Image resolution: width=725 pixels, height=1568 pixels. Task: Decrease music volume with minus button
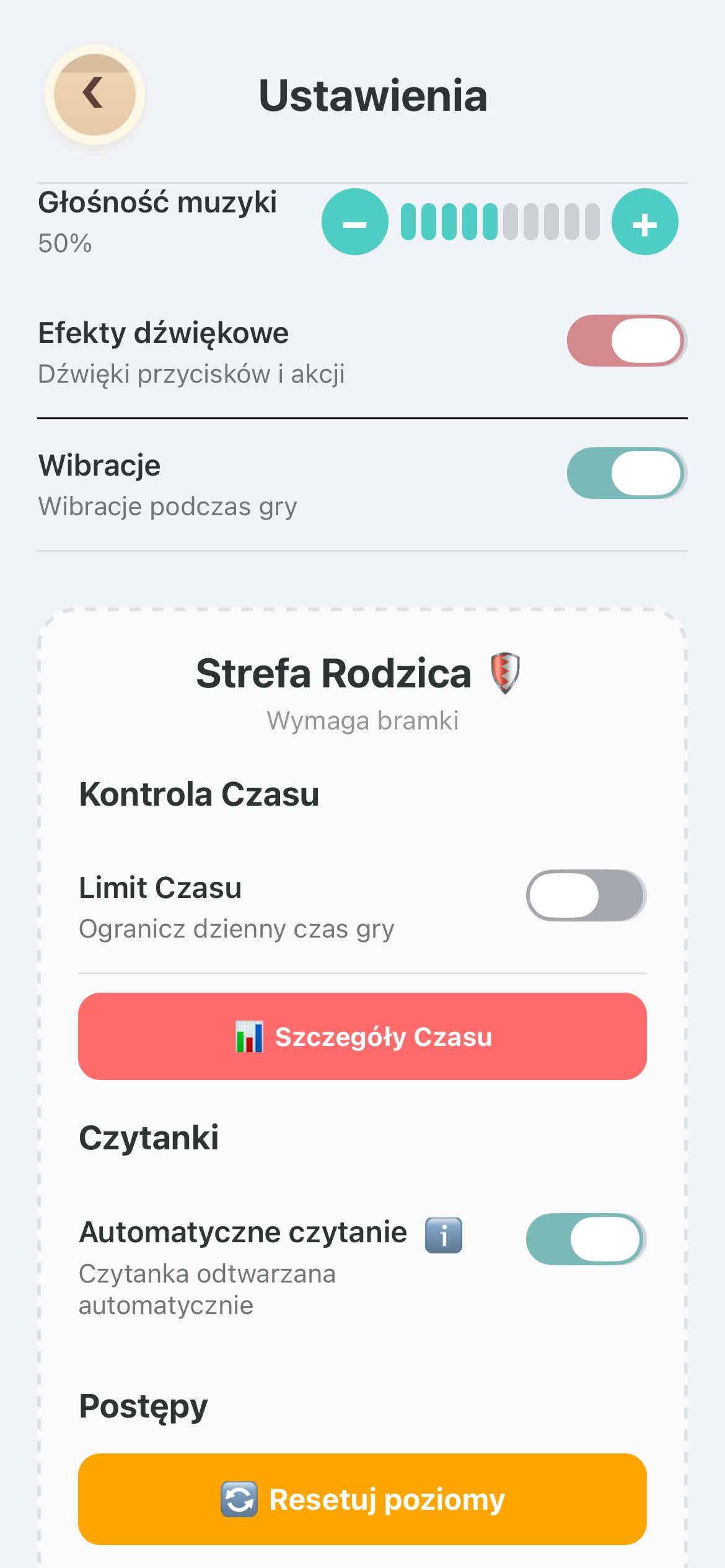[x=354, y=222]
